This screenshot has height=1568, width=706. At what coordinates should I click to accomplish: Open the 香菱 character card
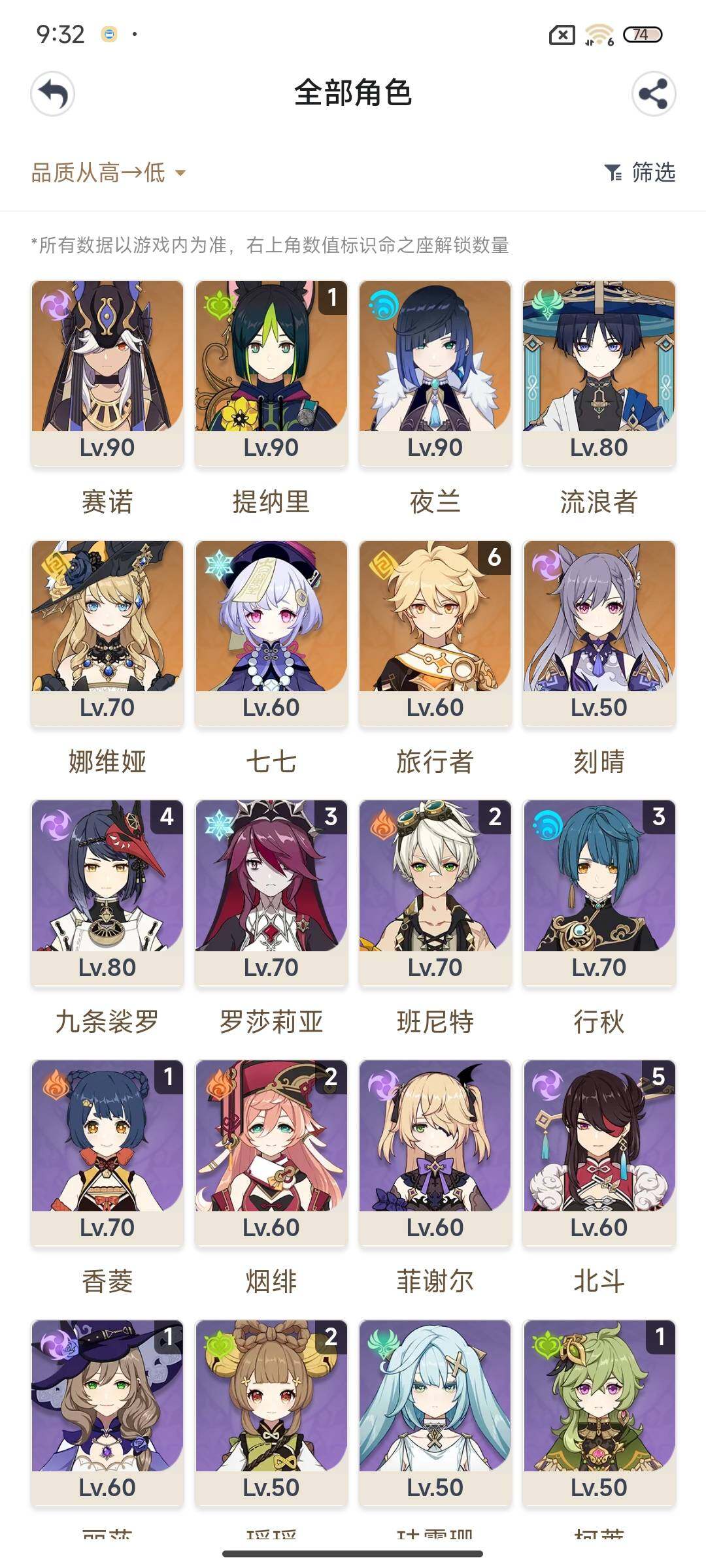[x=107, y=1152]
